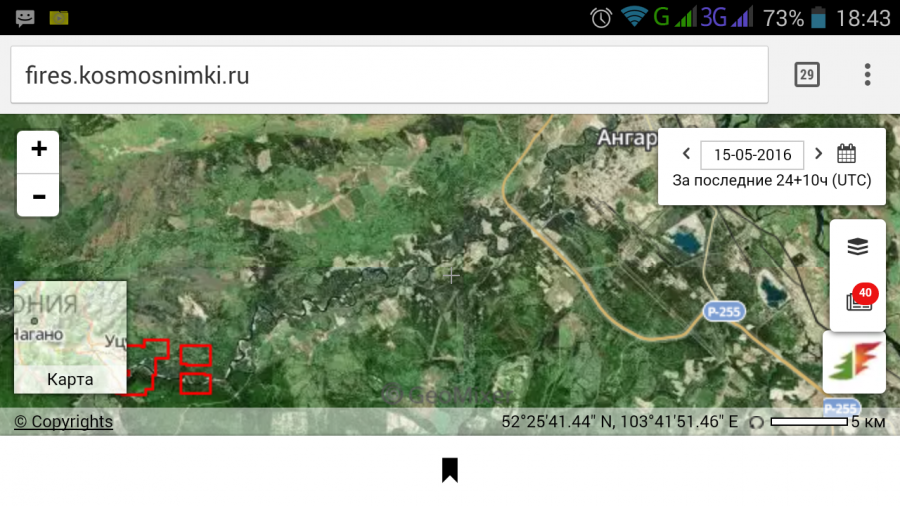Open the browser tab switcher showing 29
Screen dimensions: 900x506
click(806, 74)
